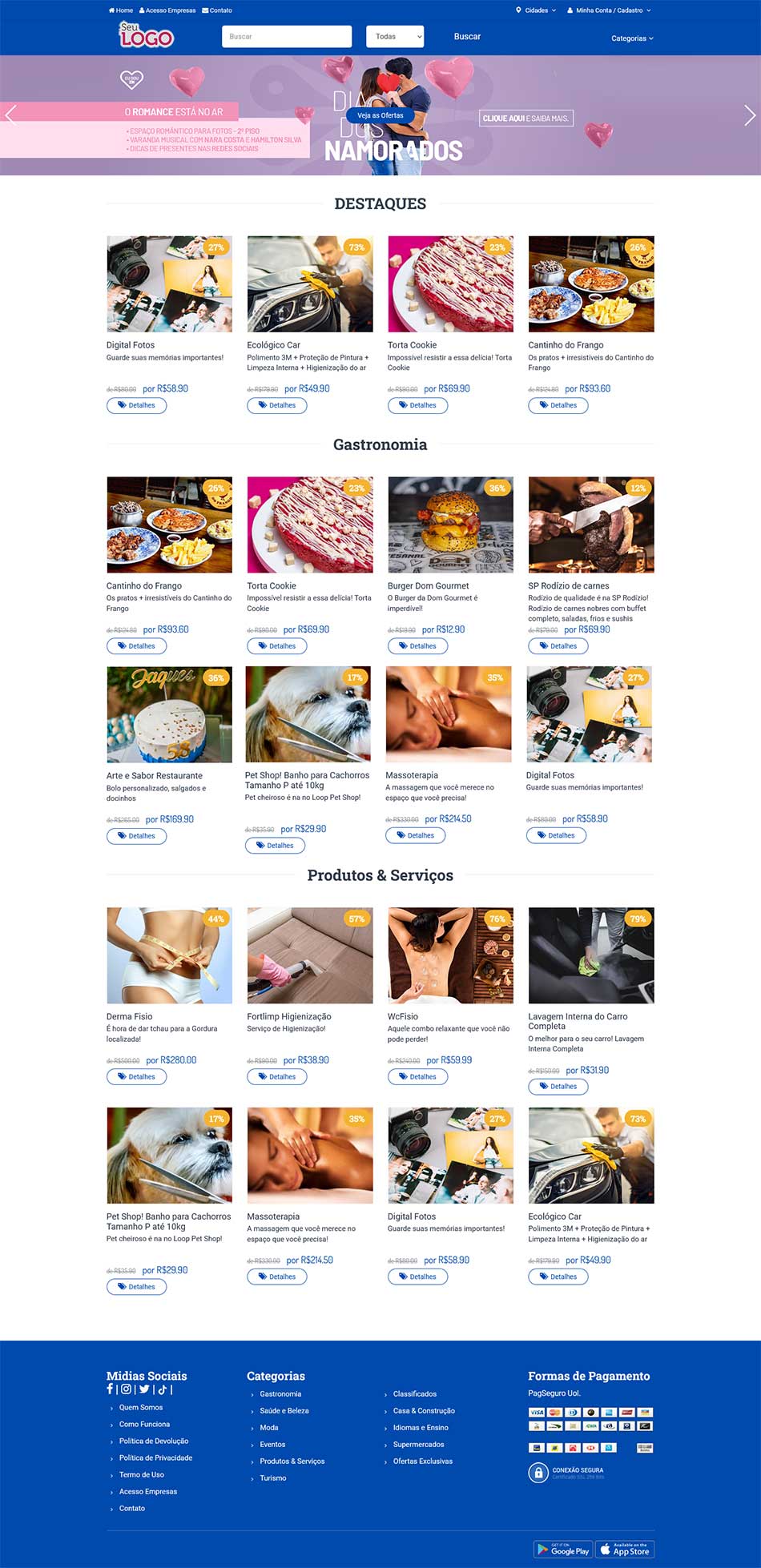
Task: Show next banner slide arrow
Action: (749, 115)
